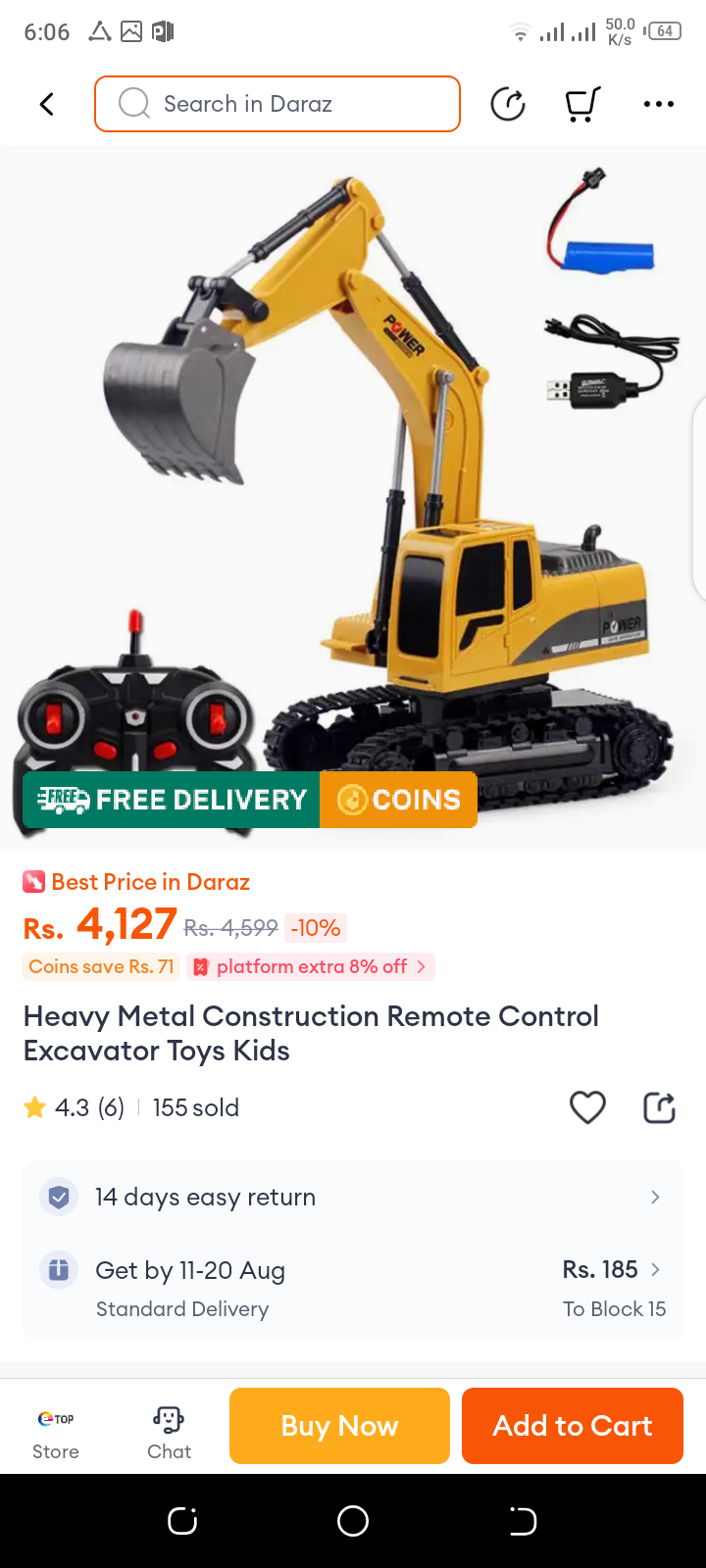
Task: Share this product
Action: (659, 1107)
